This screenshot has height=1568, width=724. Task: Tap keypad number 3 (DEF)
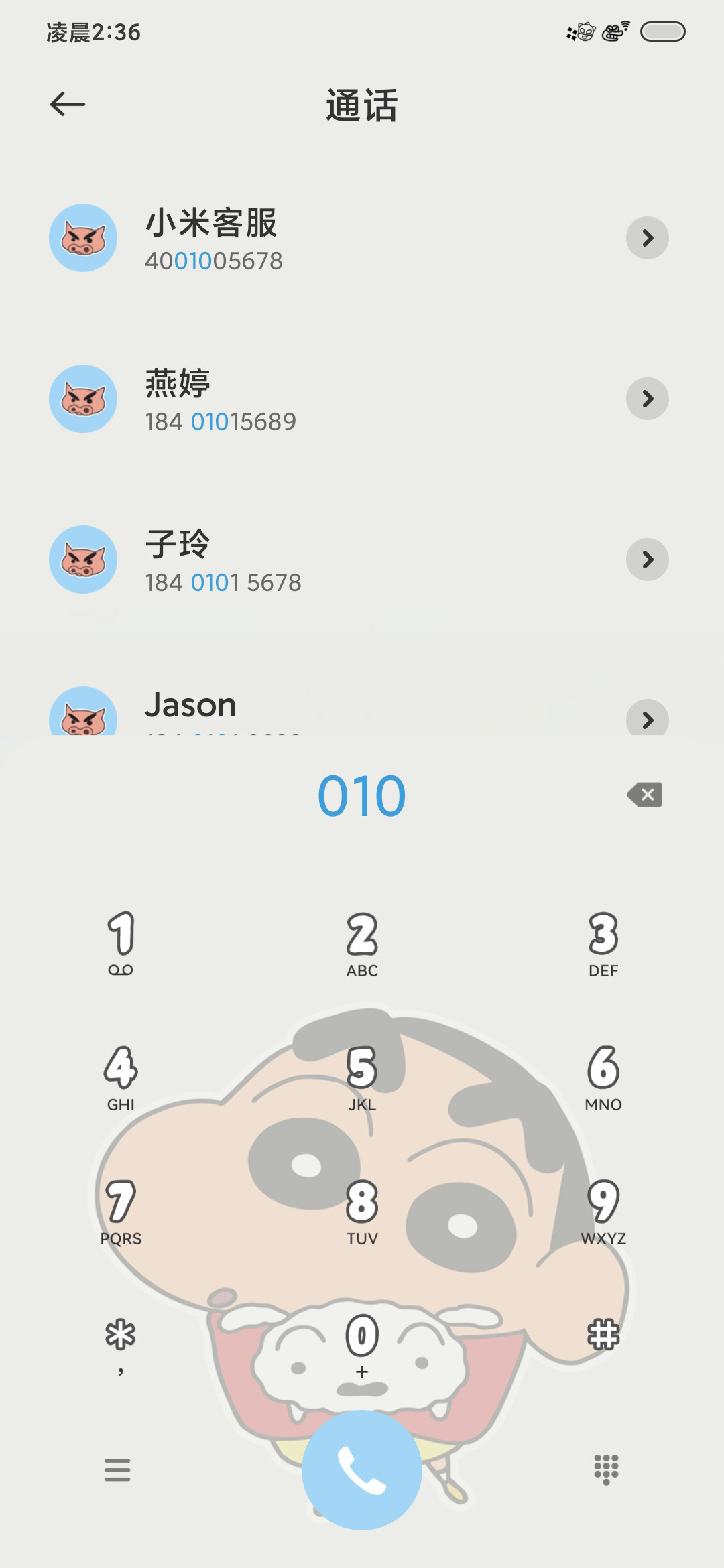[x=603, y=943]
